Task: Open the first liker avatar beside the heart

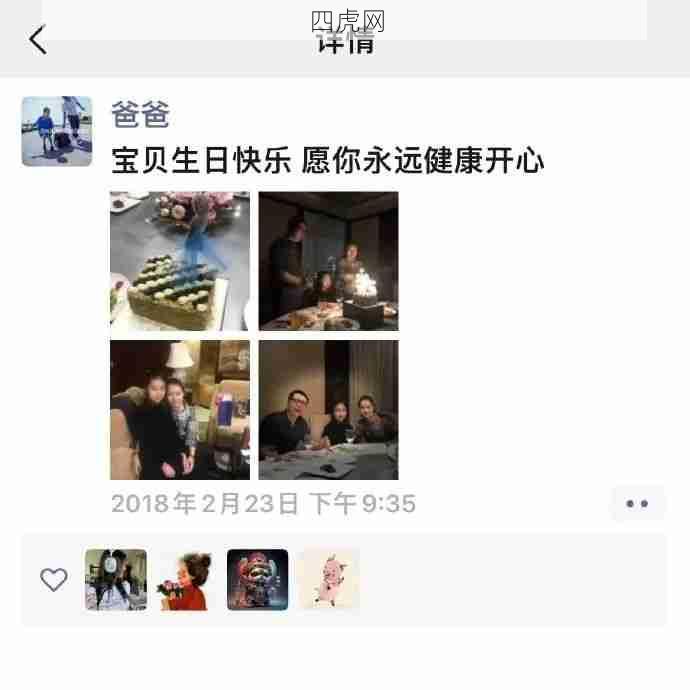Action: [x=116, y=580]
